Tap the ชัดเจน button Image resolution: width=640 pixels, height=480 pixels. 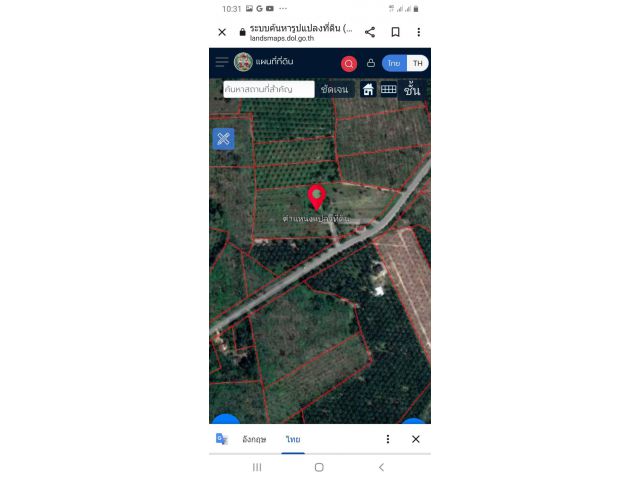coord(334,89)
